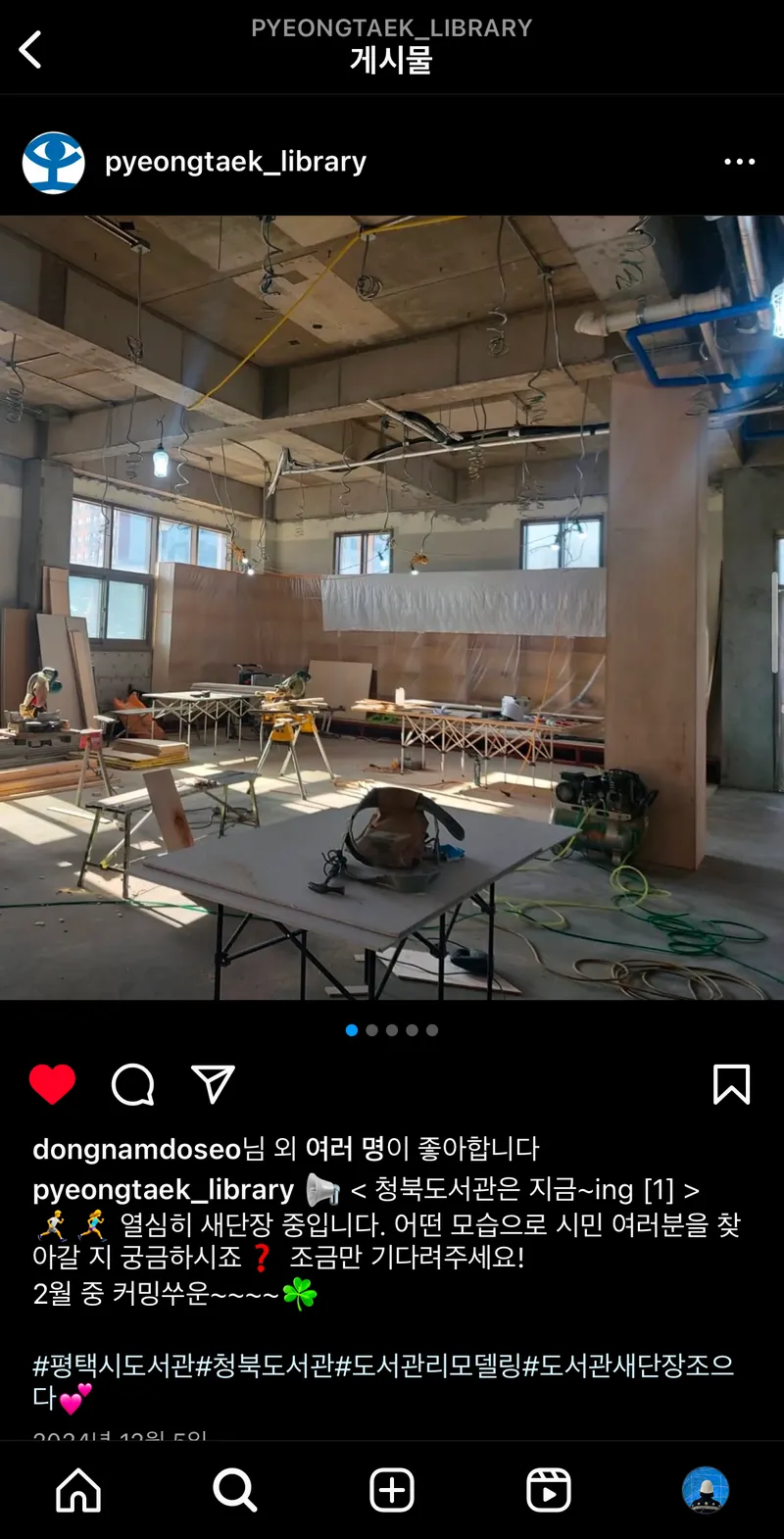
Task: Open the #도서관리모델링 hashtag
Action: [x=427, y=1365]
